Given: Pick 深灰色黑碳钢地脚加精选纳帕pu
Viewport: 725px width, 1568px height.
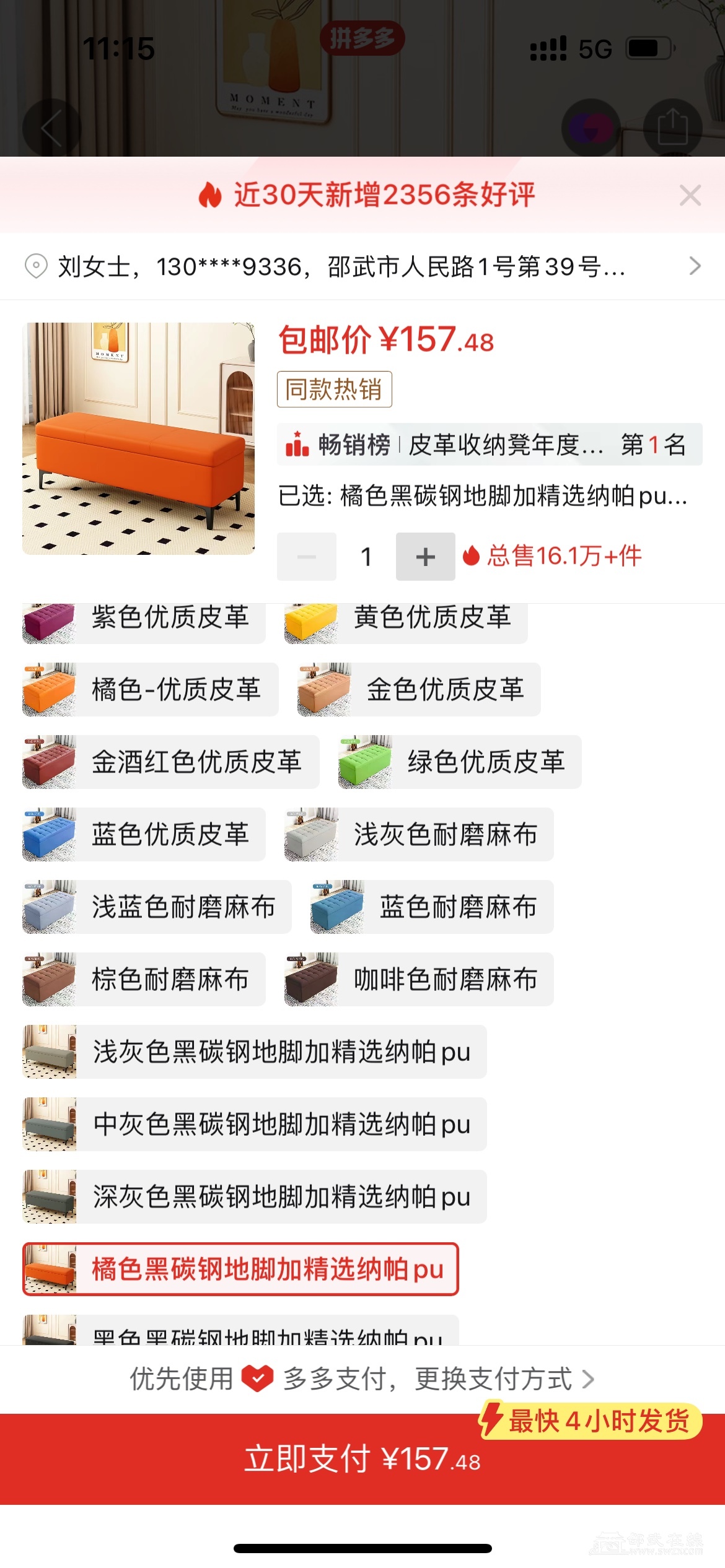Looking at the screenshot, I should click(x=255, y=1196).
